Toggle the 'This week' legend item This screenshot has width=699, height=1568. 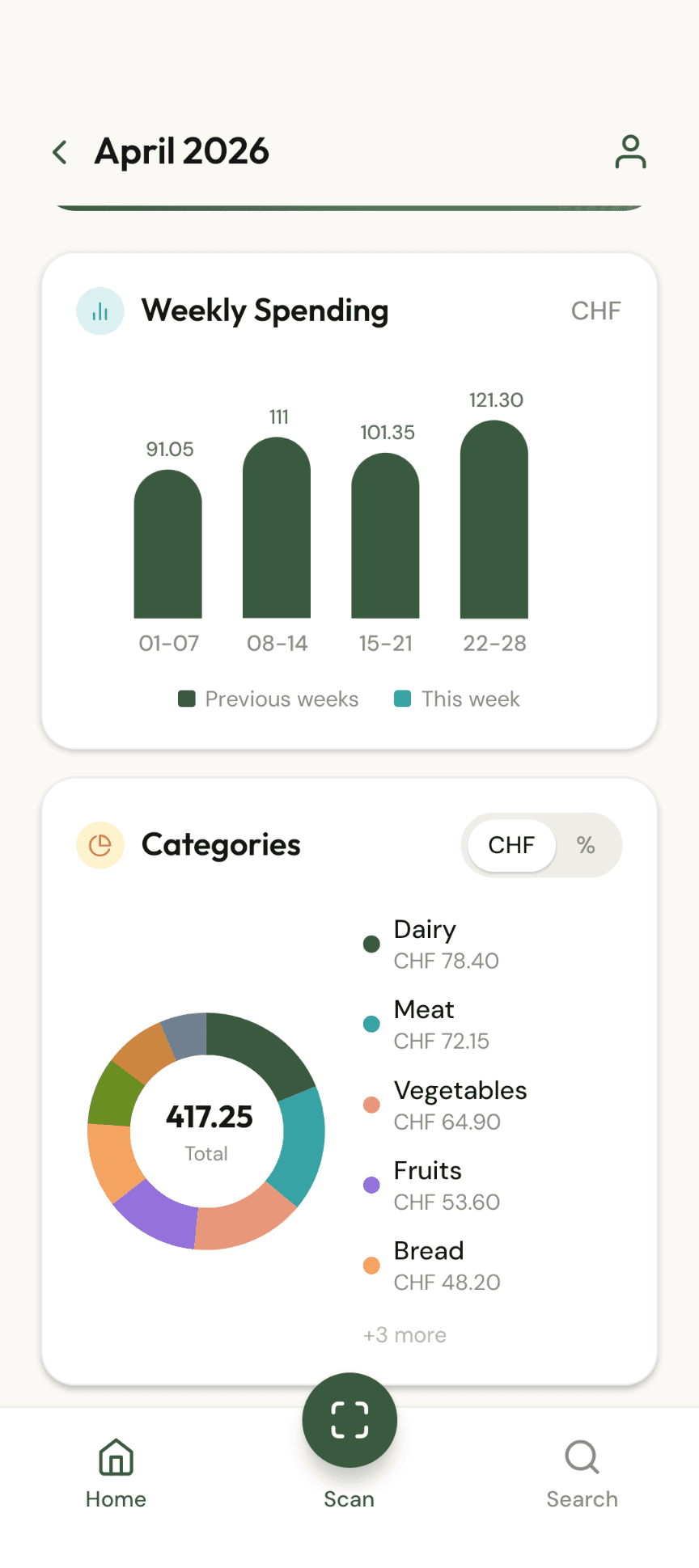456,699
